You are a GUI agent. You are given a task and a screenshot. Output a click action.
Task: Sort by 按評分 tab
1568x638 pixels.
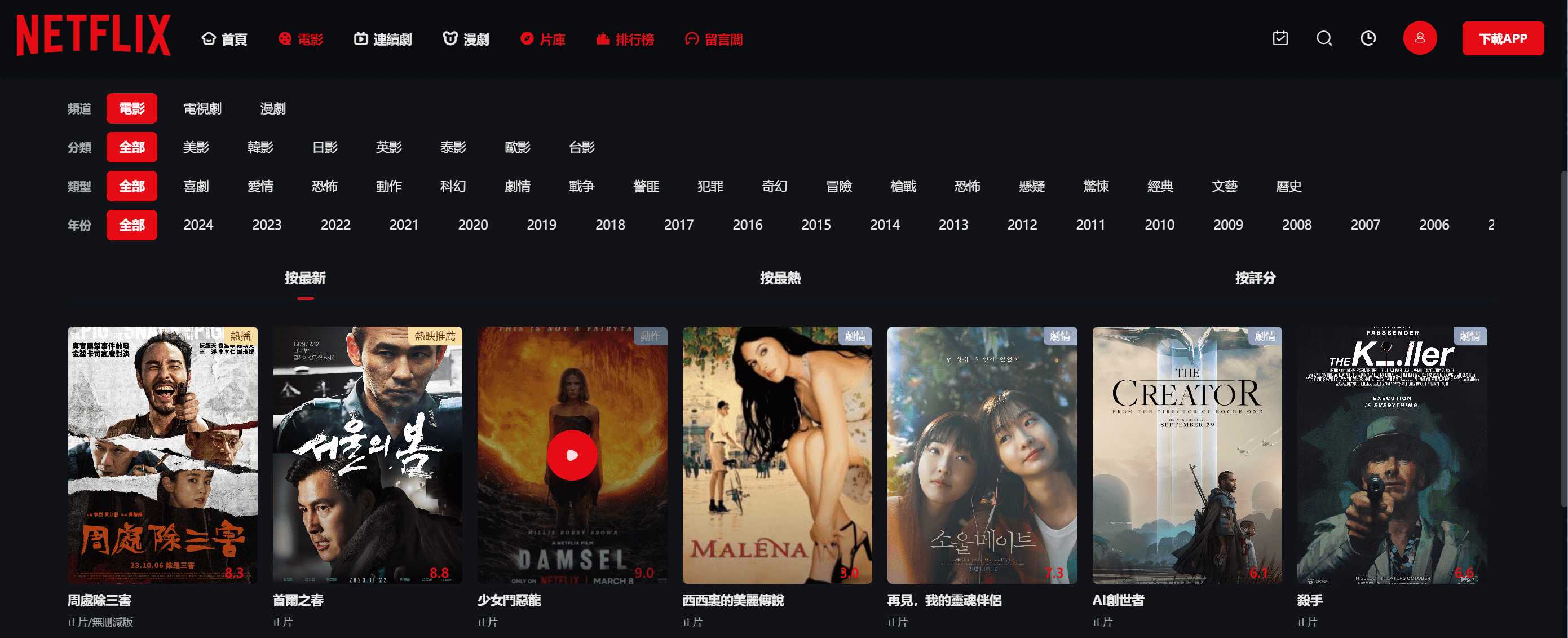[x=1255, y=278]
